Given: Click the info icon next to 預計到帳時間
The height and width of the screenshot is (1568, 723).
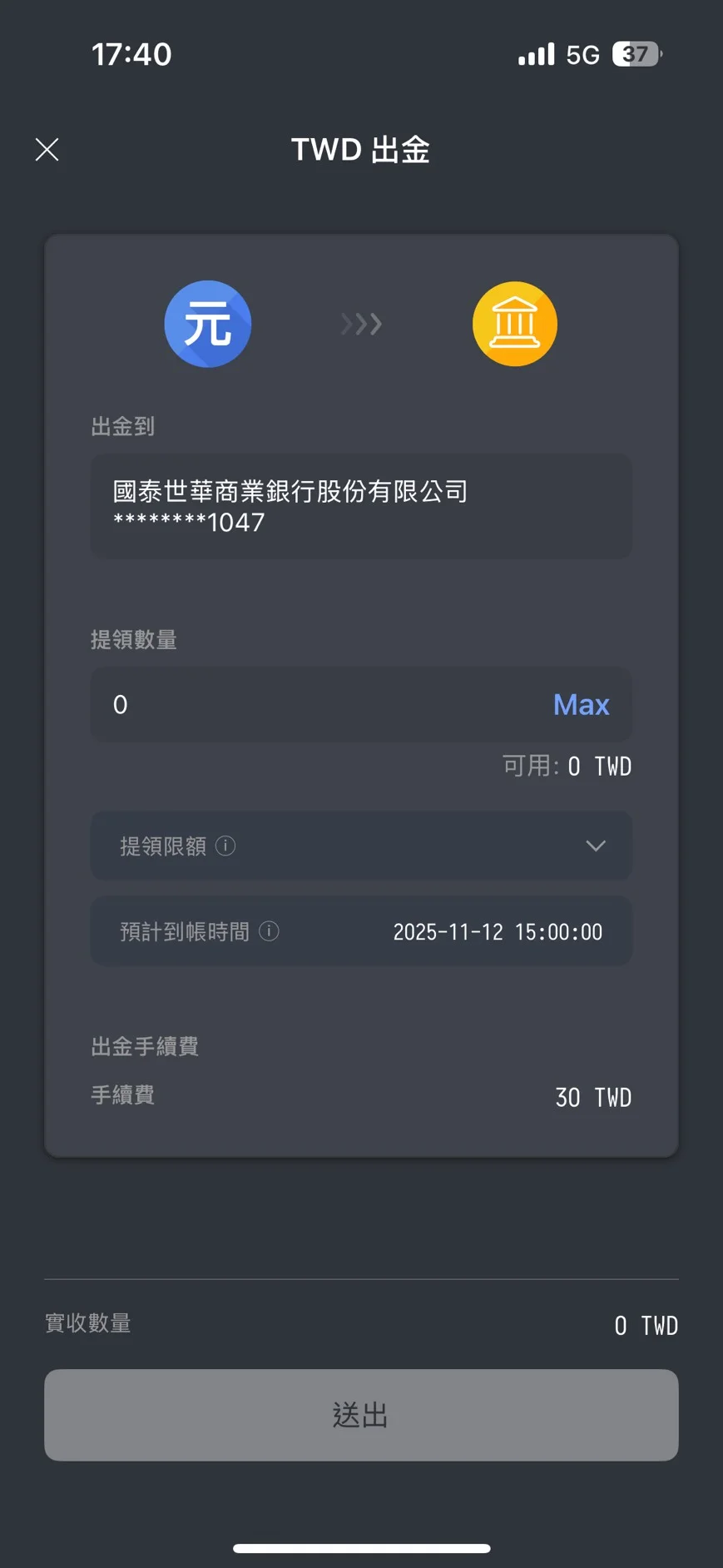Looking at the screenshot, I should [268, 931].
